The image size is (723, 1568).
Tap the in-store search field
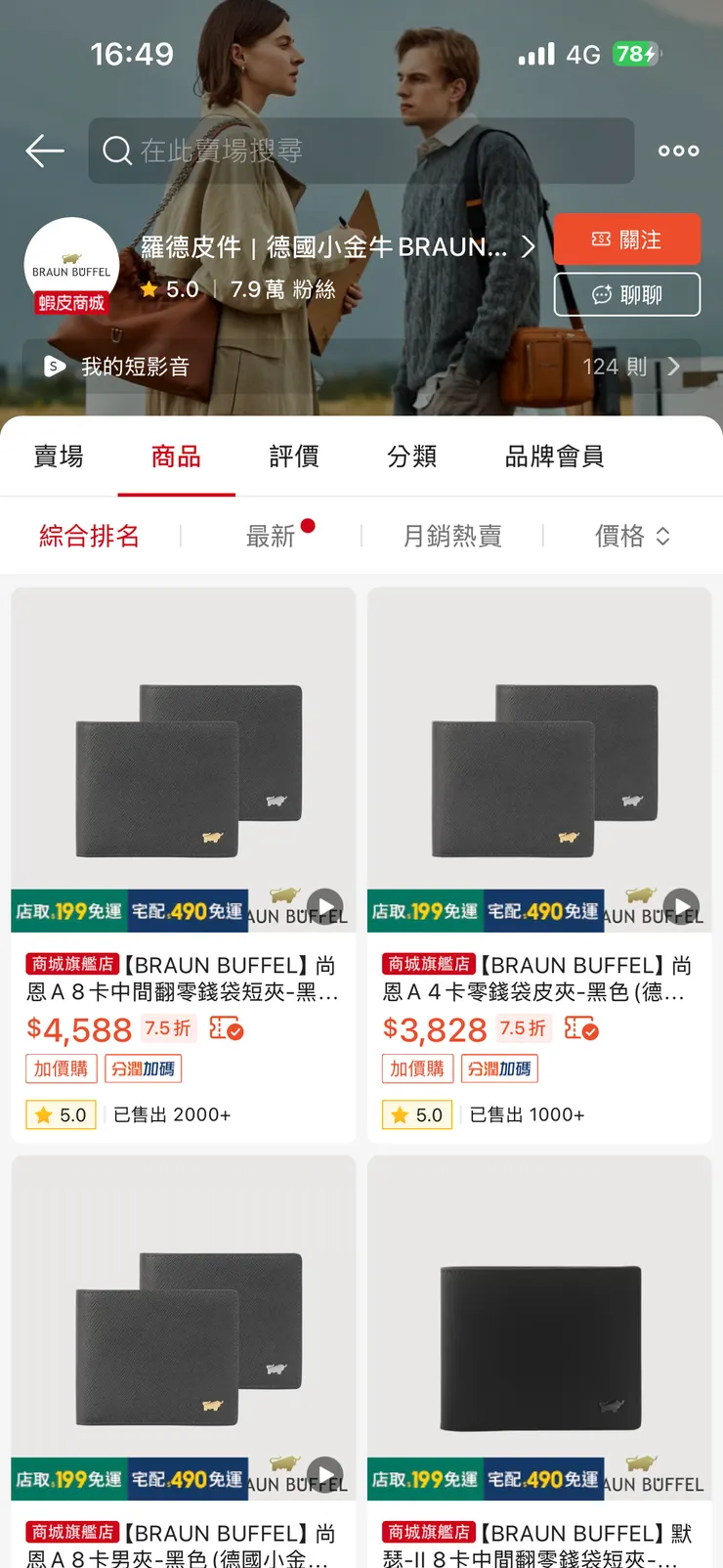[361, 151]
